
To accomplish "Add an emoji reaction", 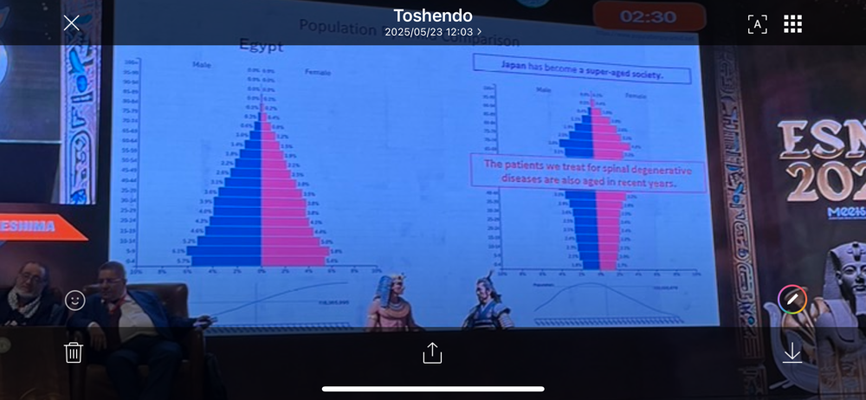I will point(75,299).
